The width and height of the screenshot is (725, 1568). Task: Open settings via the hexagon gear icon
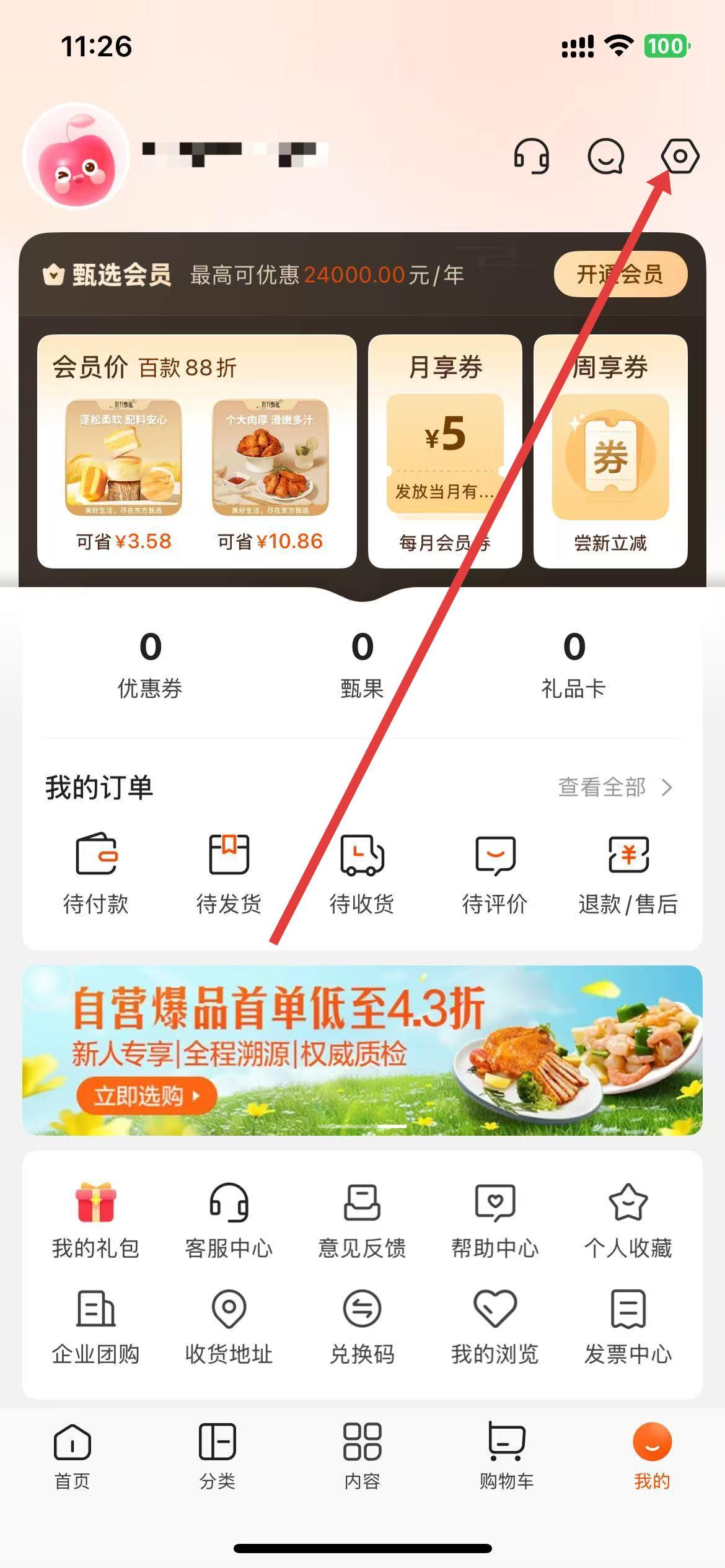click(x=680, y=156)
